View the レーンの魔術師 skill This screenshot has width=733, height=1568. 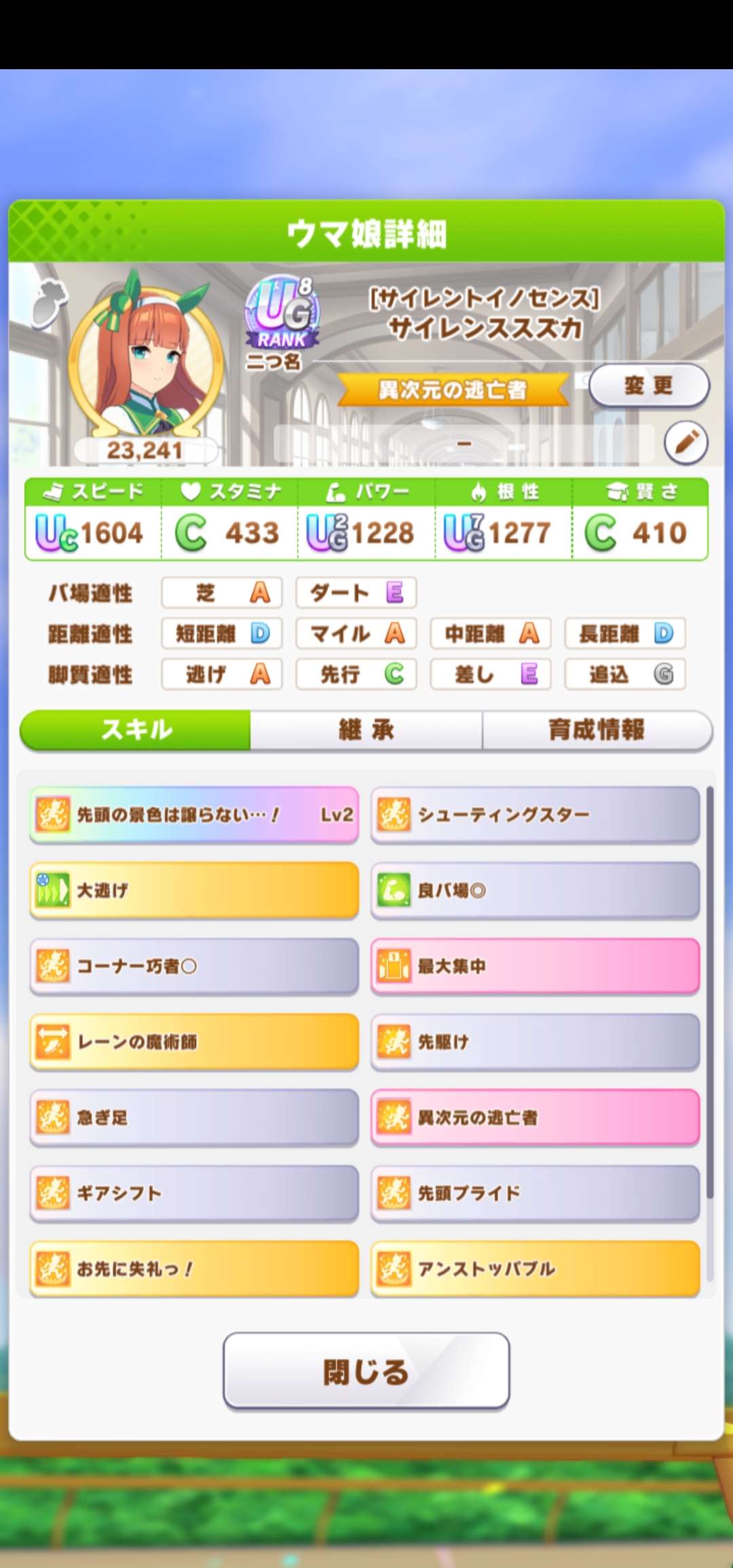pyautogui.click(x=194, y=1042)
